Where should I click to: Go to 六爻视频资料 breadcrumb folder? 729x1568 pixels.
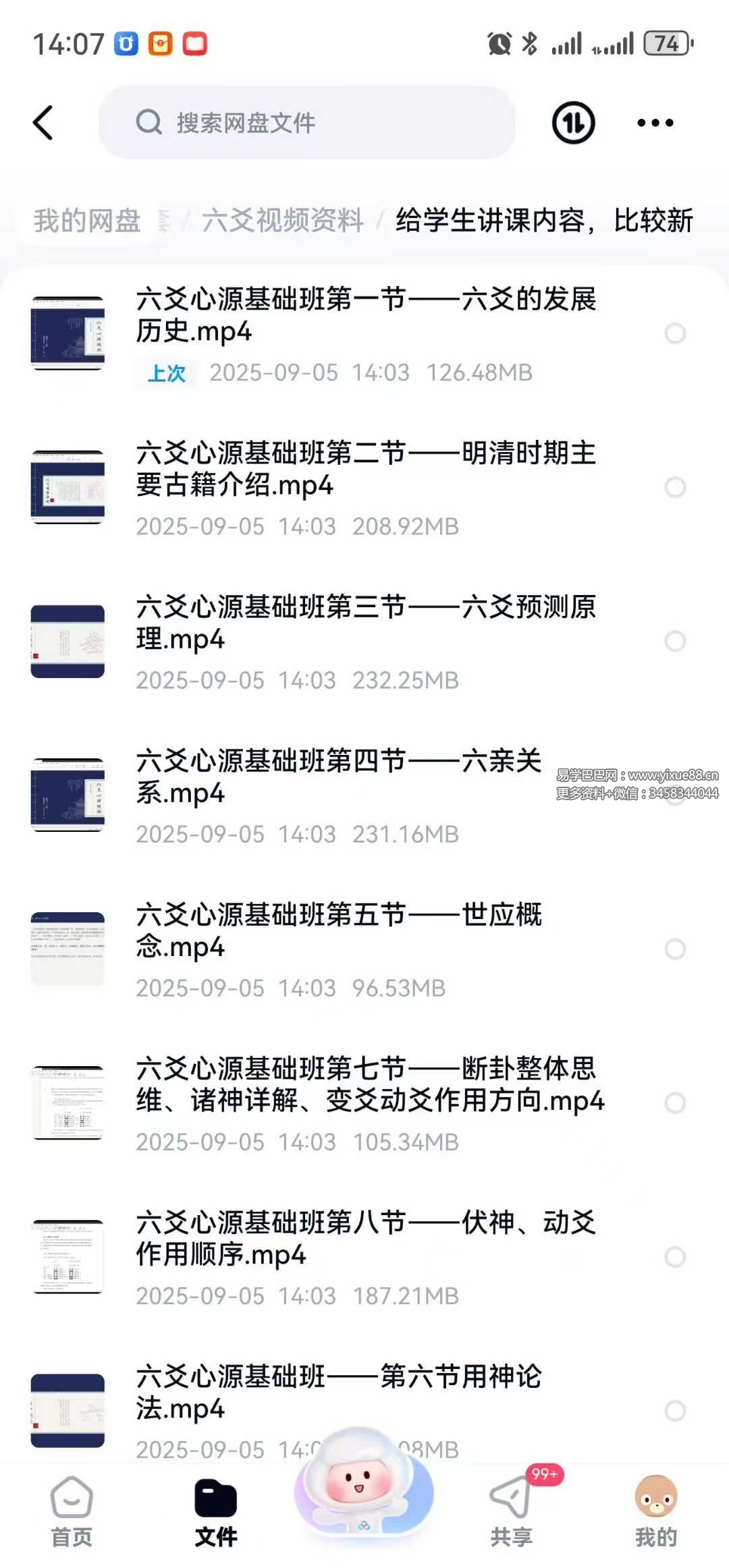click(x=282, y=221)
